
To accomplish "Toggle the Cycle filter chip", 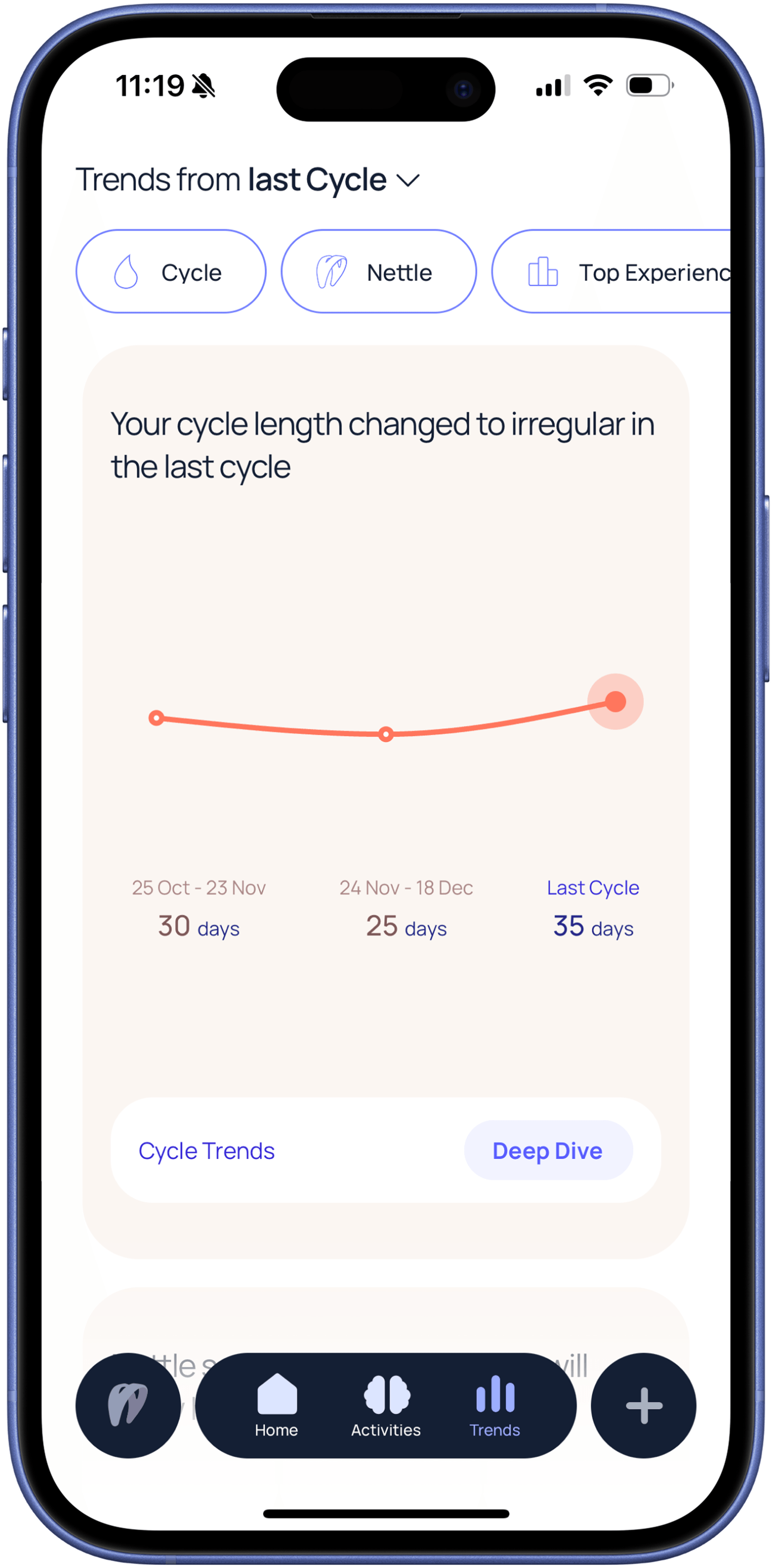I will click(170, 272).
